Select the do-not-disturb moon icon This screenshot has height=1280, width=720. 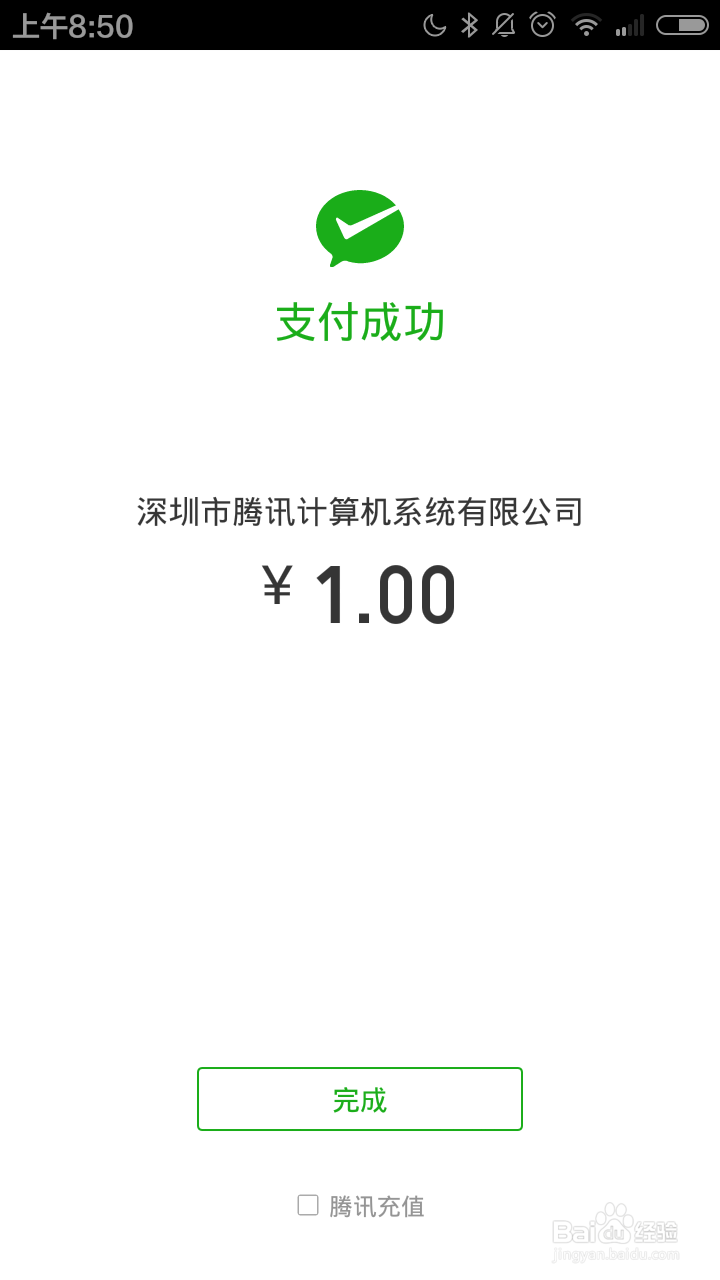point(434,24)
